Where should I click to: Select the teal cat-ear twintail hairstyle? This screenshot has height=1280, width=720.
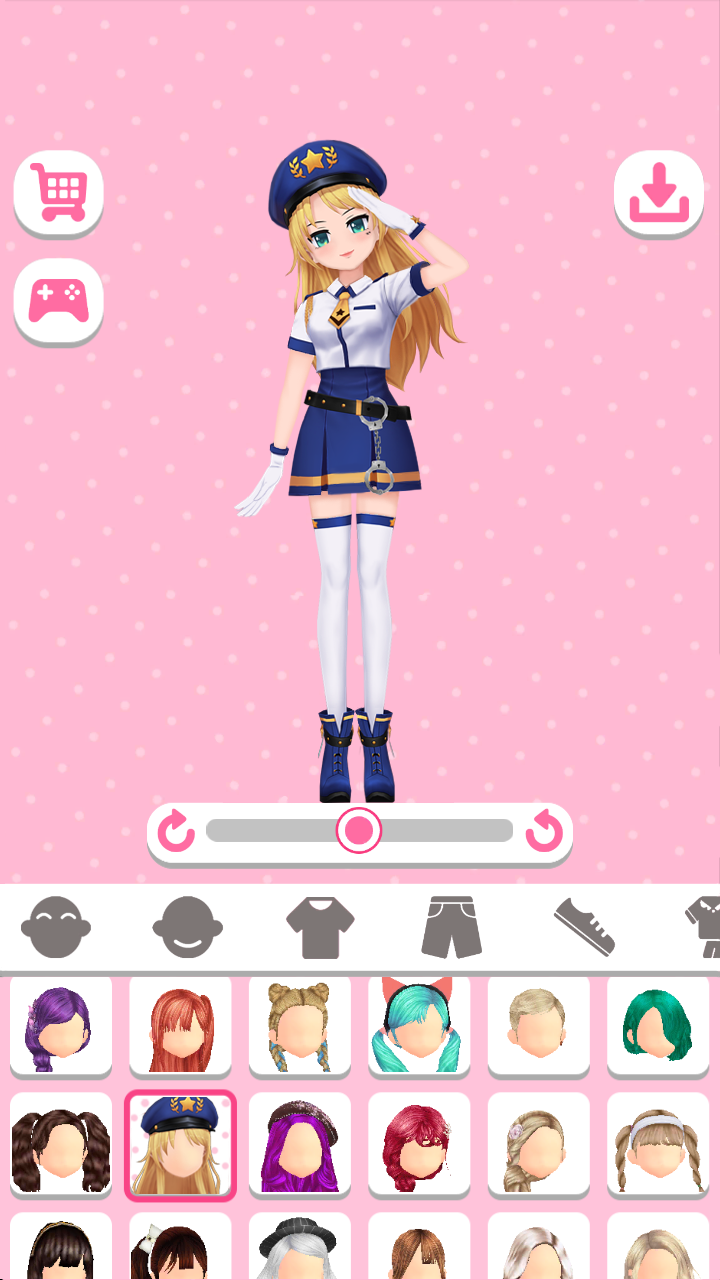pyautogui.click(x=419, y=1026)
